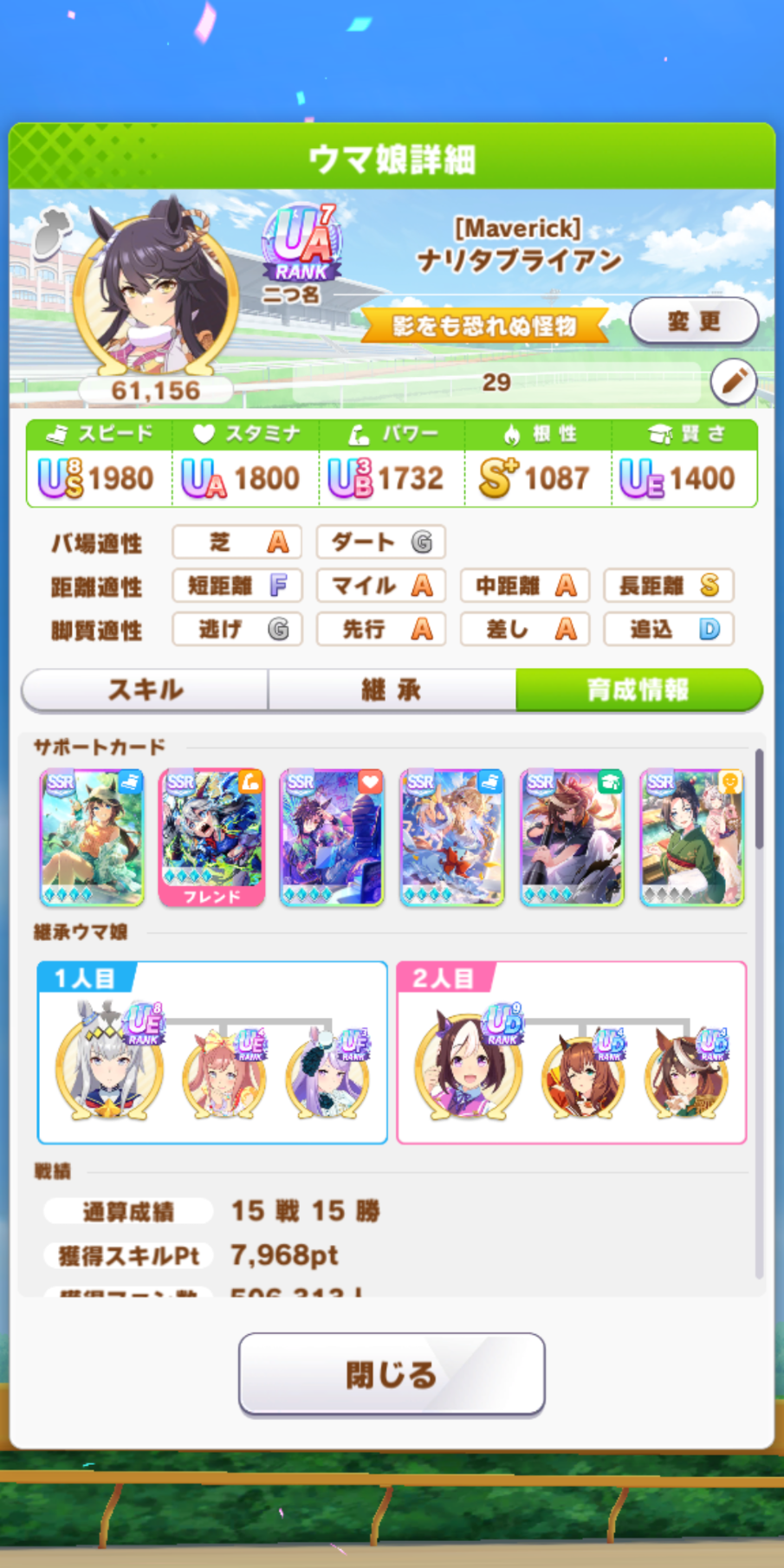The height and width of the screenshot is (1568, 784).
Task: Tap the pencil edit icon
Action: click(733, 381)
